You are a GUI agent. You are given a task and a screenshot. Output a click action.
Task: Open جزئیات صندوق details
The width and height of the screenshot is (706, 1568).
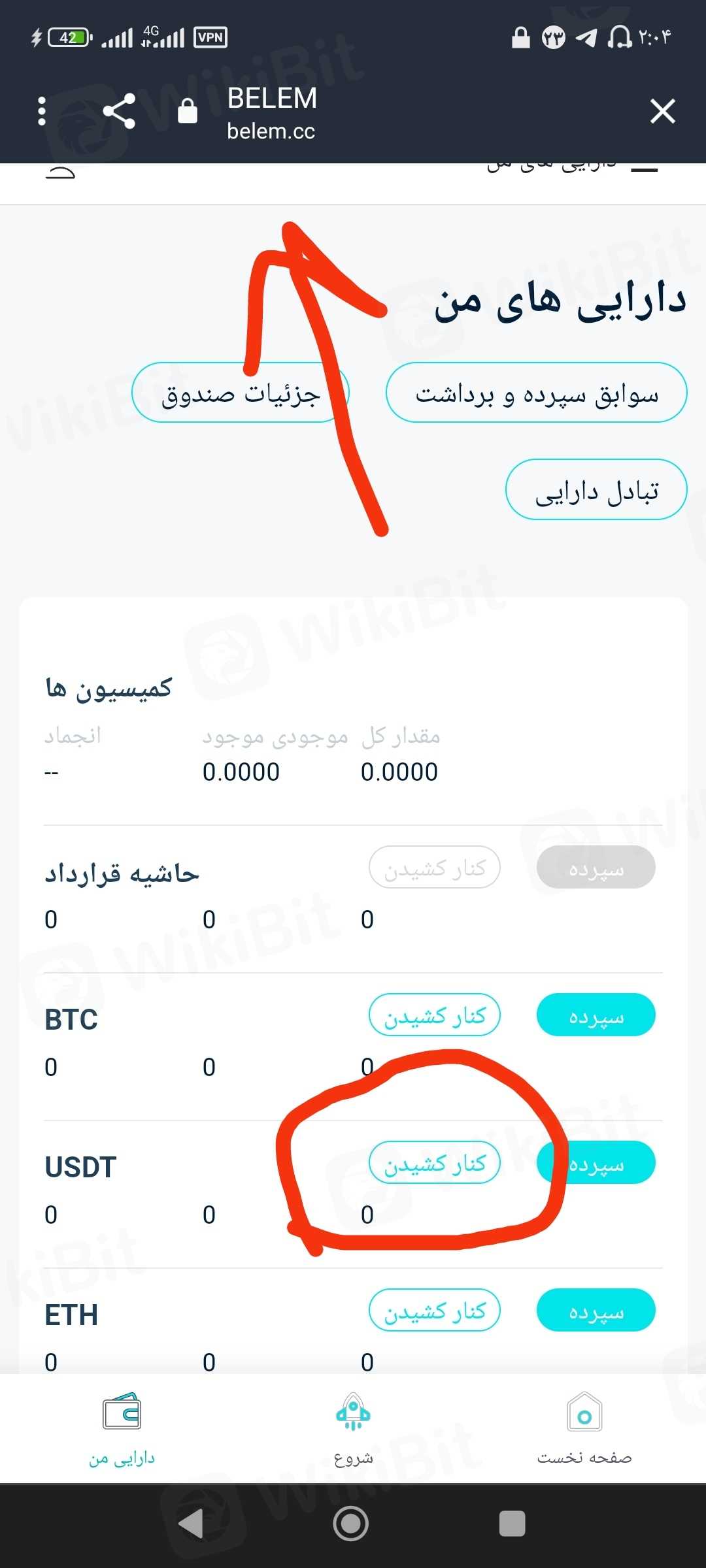(240, 393)
